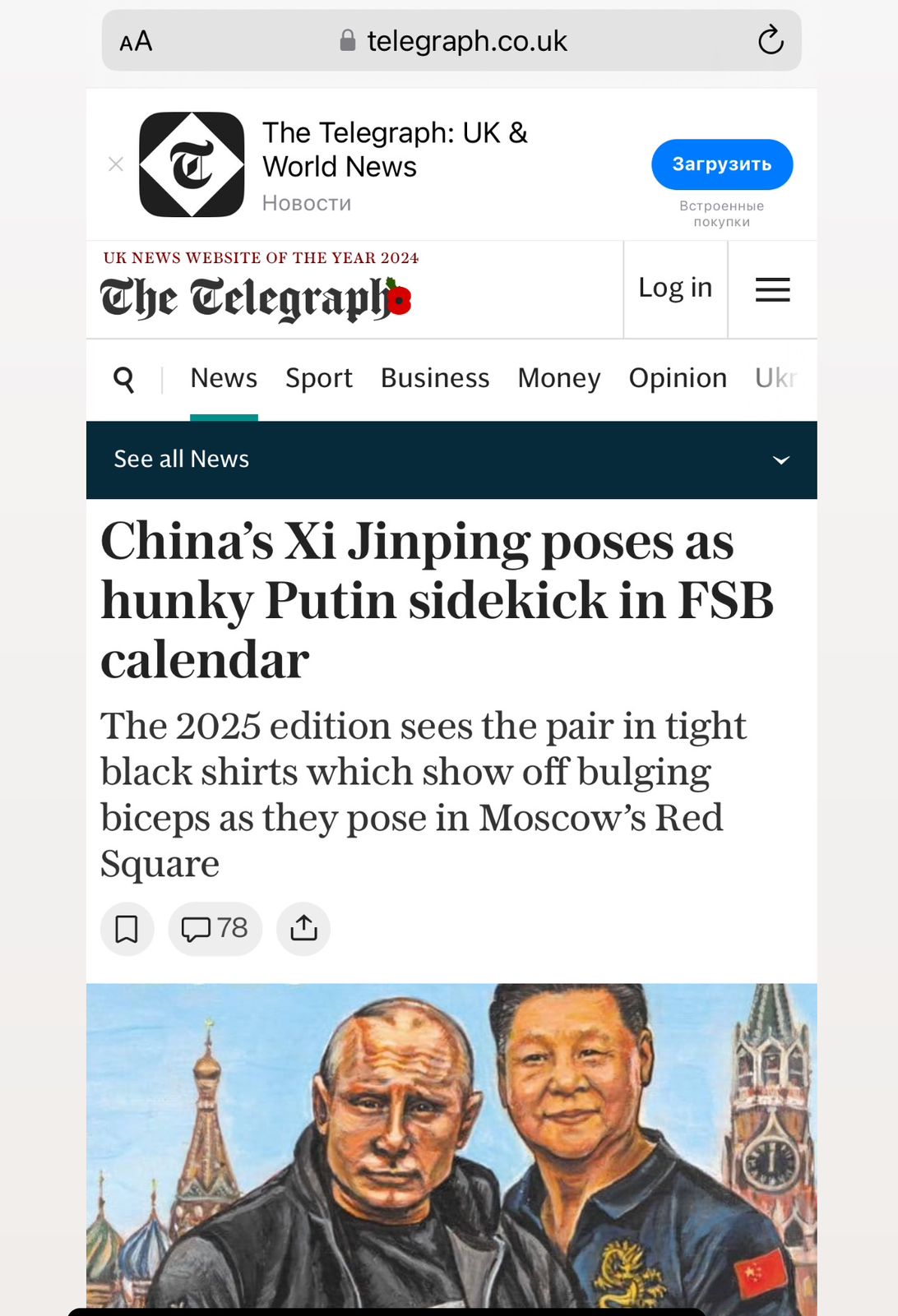
Task: Go to the Opinion section
Action: (x=678, y=378)
